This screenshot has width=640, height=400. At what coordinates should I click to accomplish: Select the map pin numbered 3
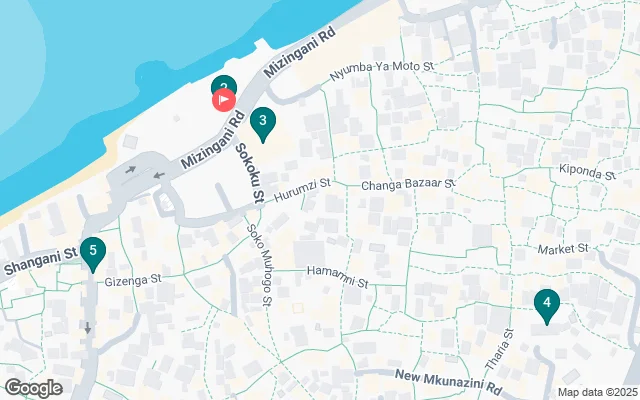(x=262, y=123)
